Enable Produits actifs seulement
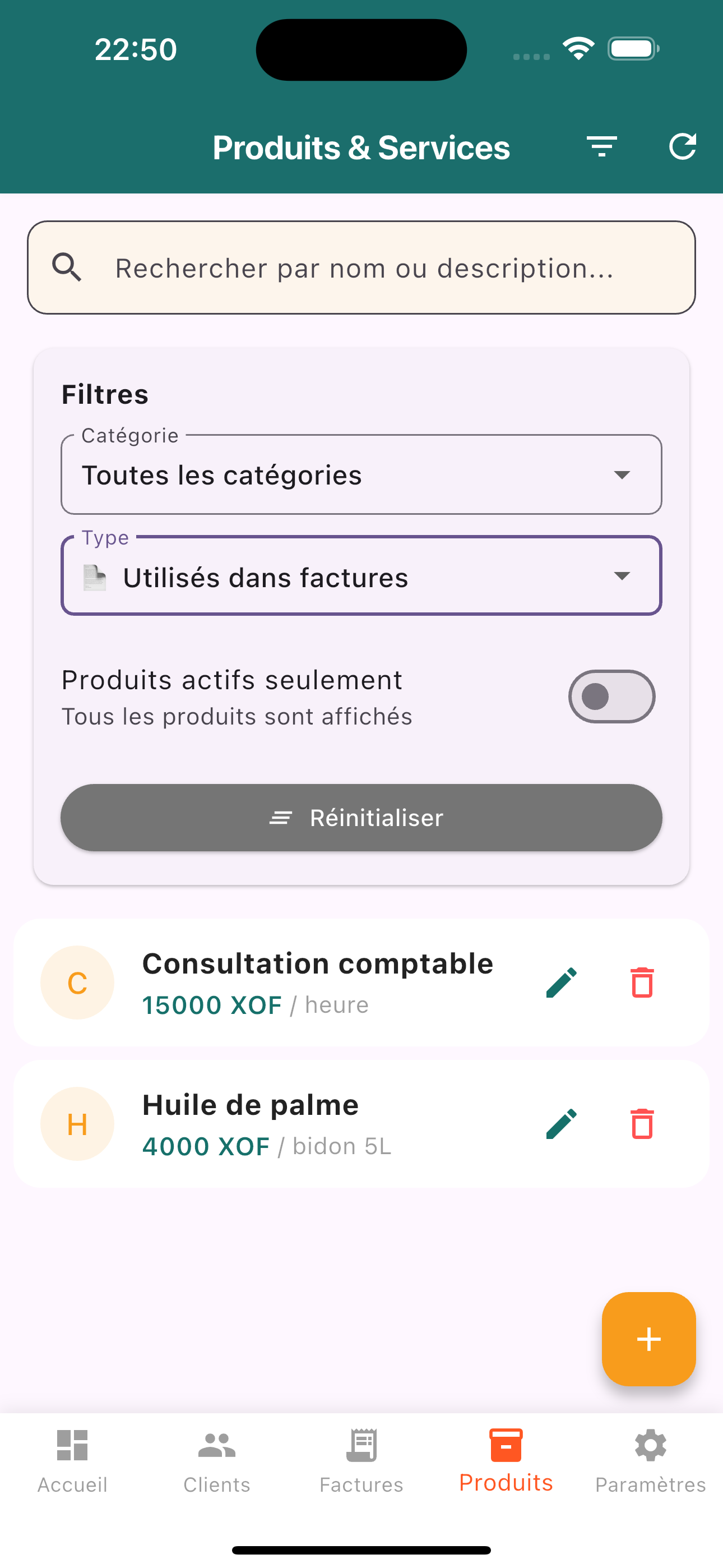The image size is (723, 1568). [x=611, y=697]
